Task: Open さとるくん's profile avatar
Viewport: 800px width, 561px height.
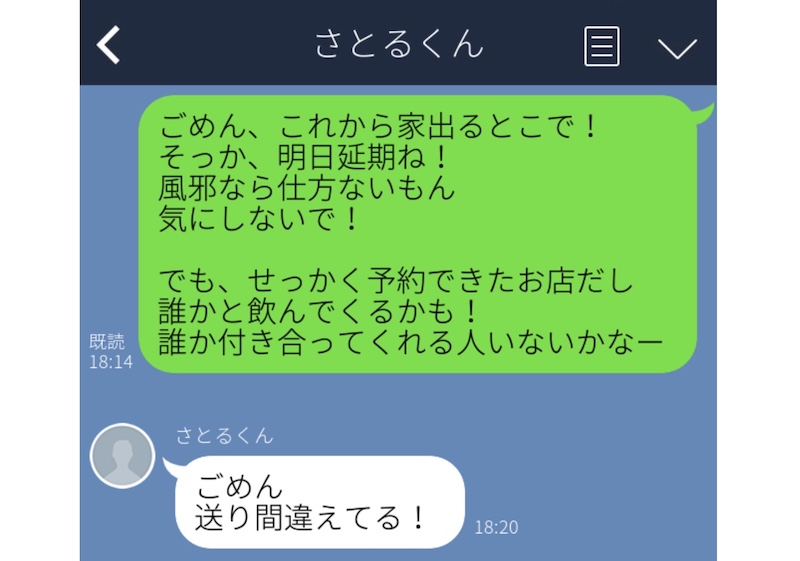Action: [122, 456]
